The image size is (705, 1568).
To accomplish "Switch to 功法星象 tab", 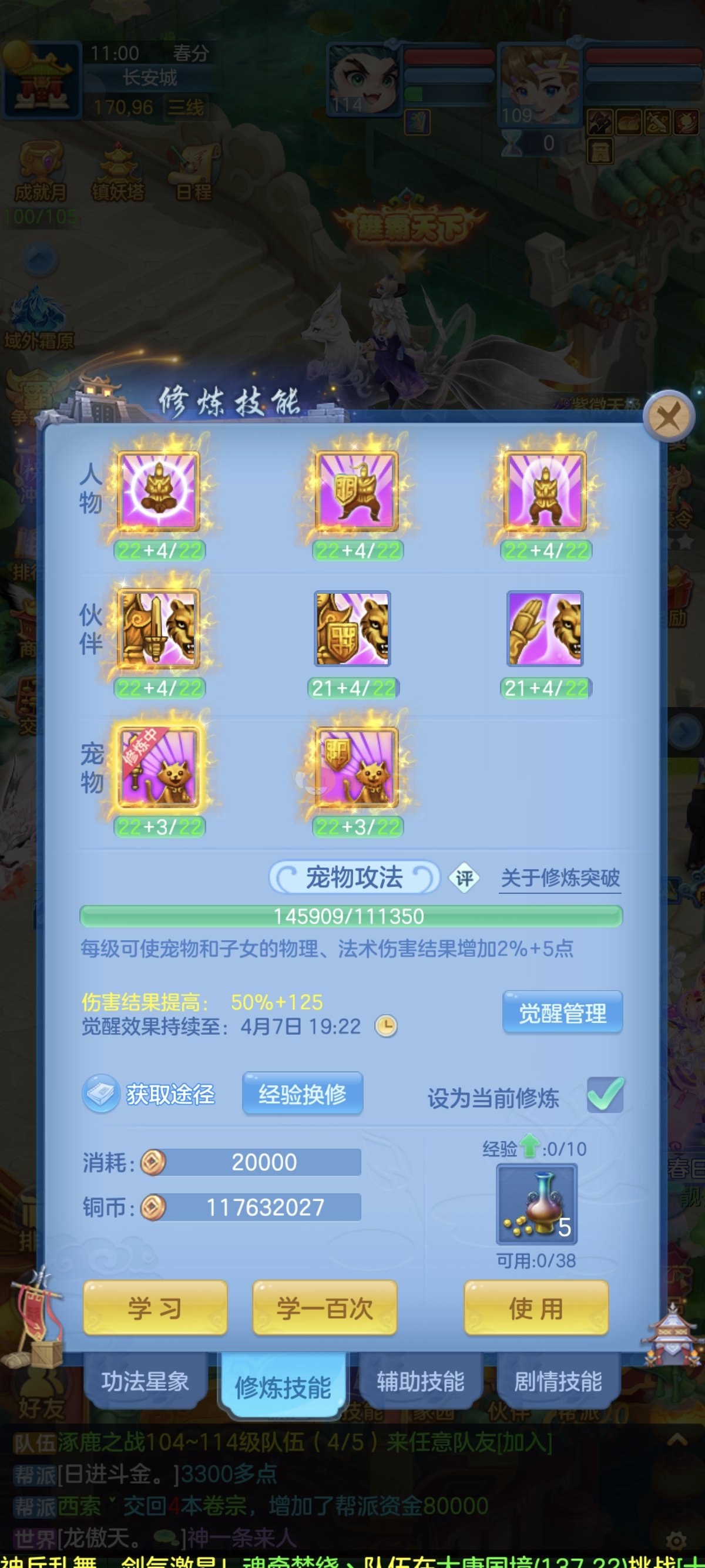I will (x=145, y=1382).
